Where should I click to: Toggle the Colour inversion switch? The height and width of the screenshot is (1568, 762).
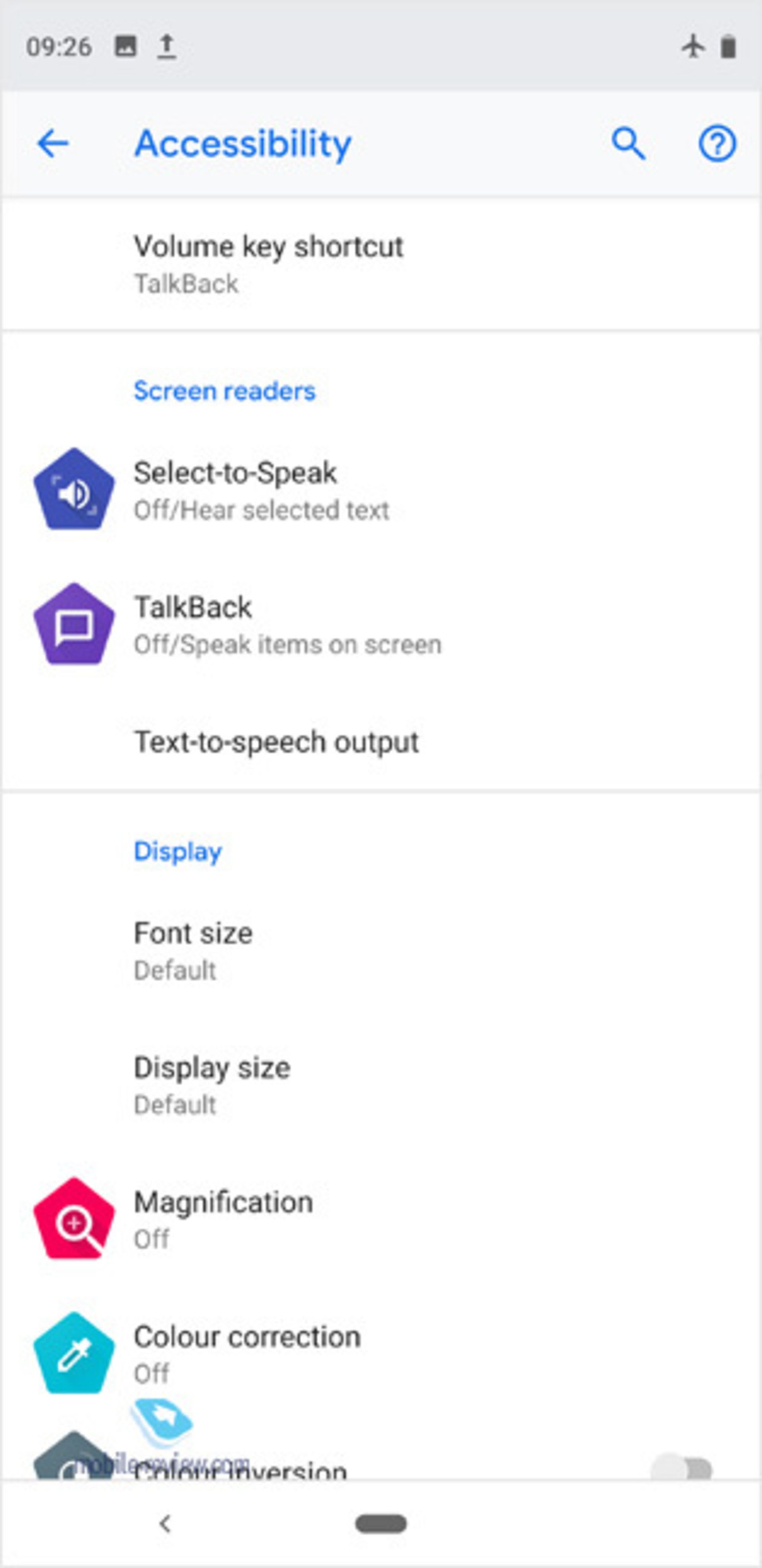click(x=682, y=1469)
